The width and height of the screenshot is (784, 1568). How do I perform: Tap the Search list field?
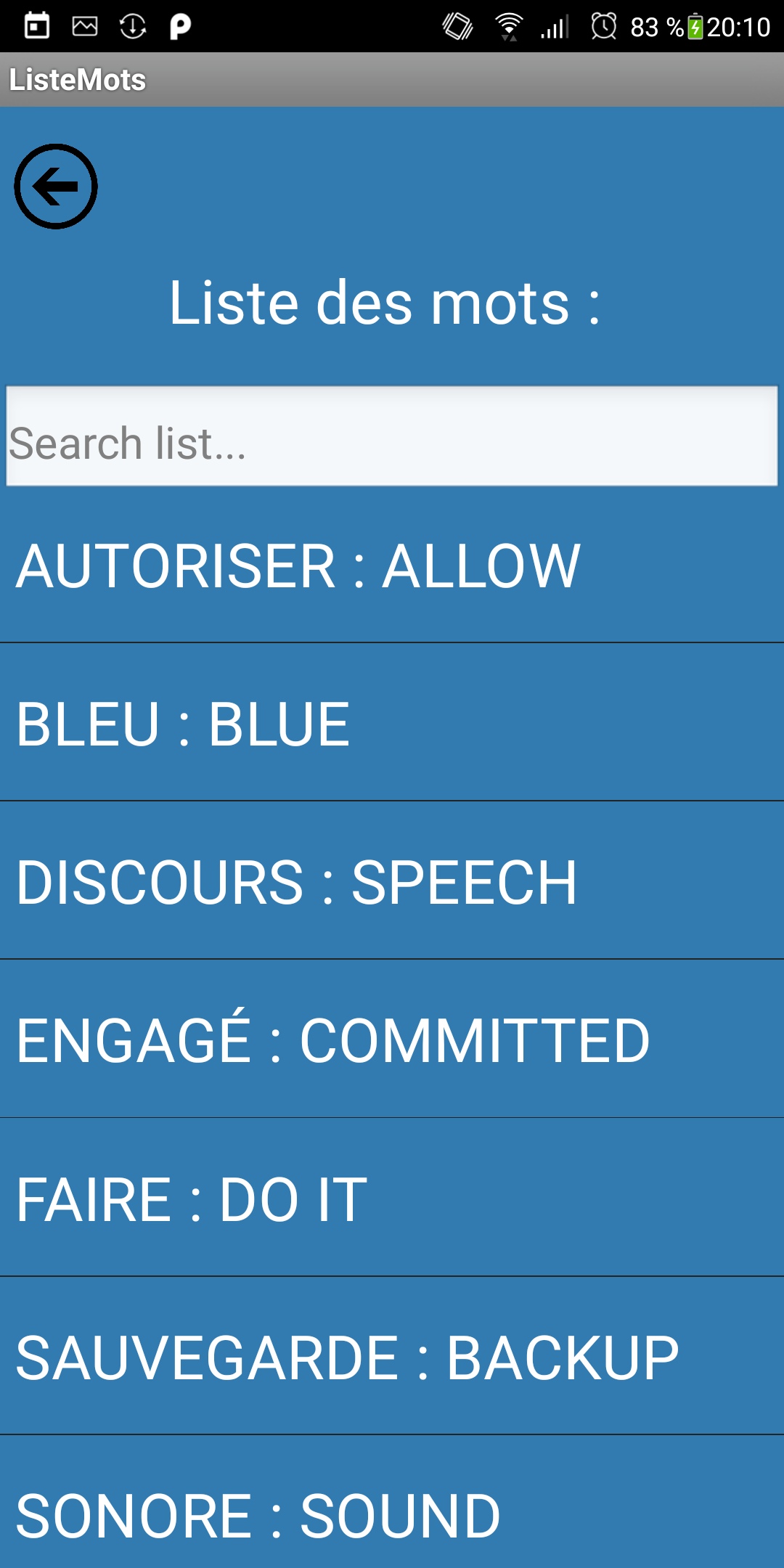392,436
